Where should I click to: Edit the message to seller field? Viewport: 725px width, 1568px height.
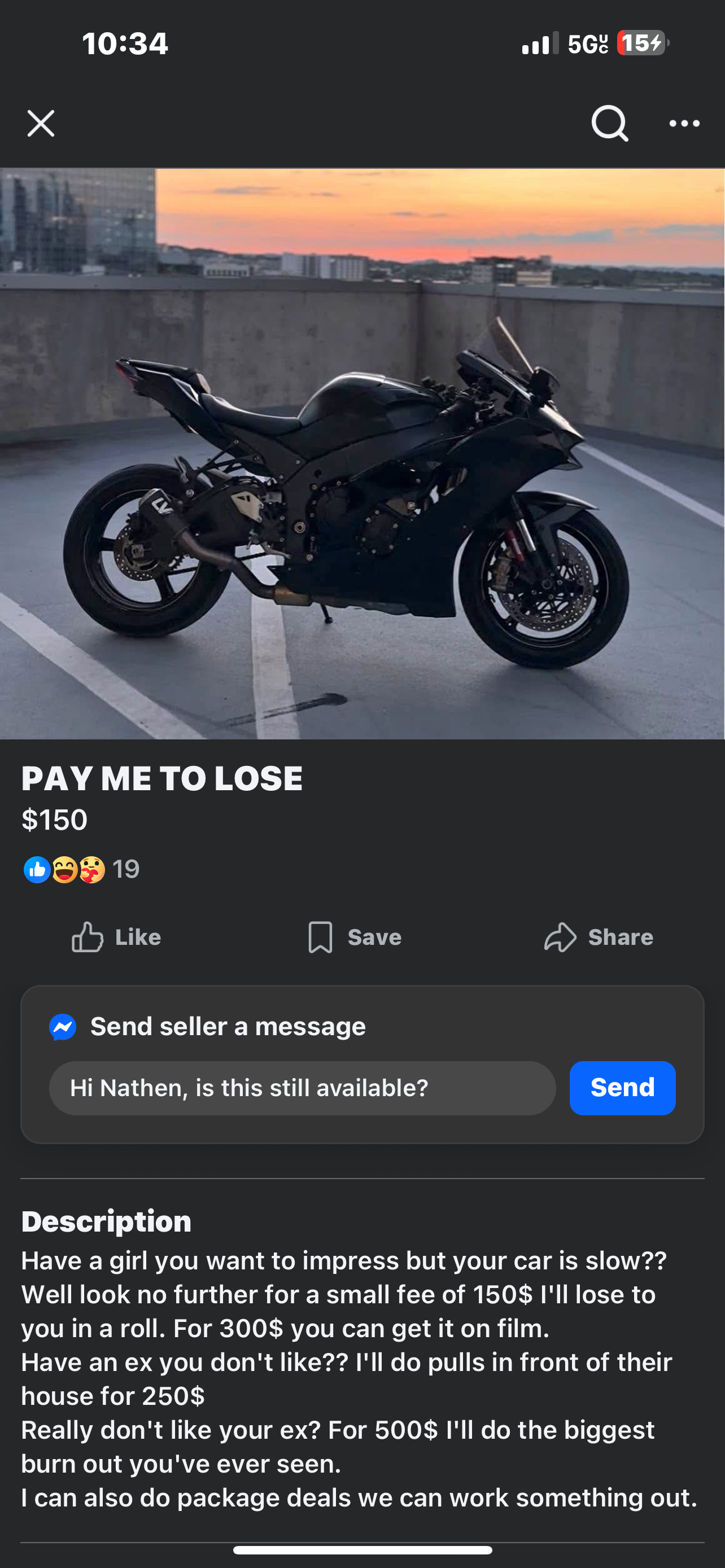tap(302, 1088)
